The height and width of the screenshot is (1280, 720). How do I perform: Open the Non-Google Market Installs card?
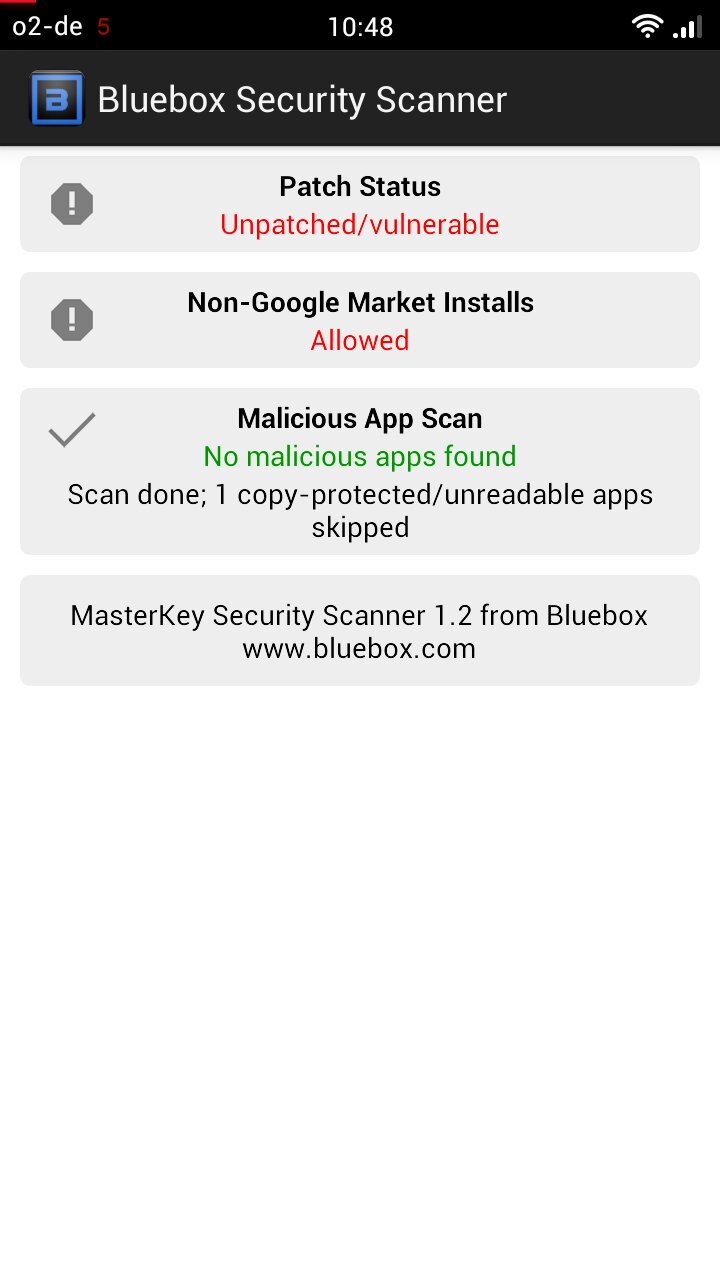[x=360, y=320]
